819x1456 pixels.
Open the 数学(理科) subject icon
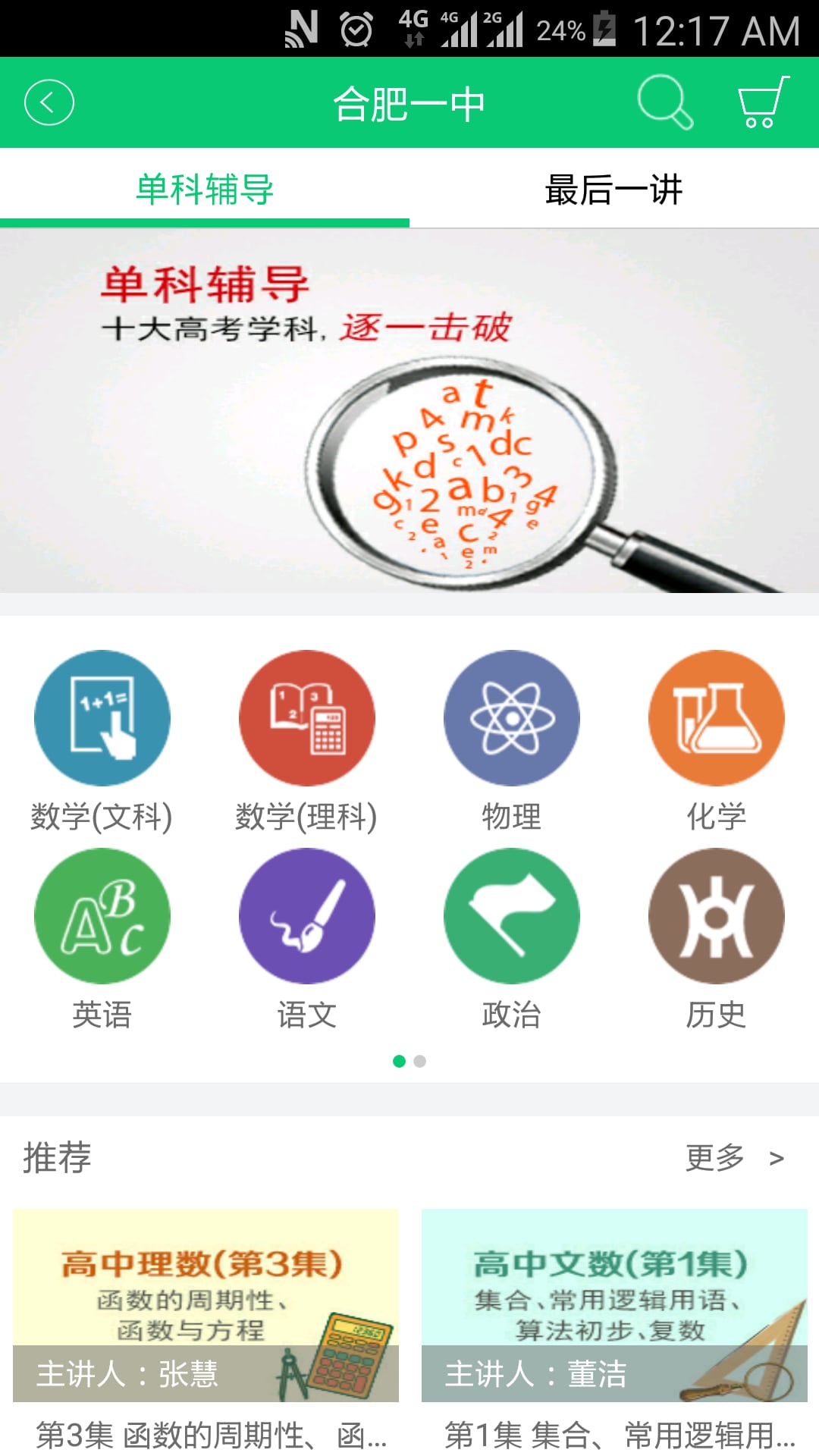pyautogui.click(x=307, y=719)
